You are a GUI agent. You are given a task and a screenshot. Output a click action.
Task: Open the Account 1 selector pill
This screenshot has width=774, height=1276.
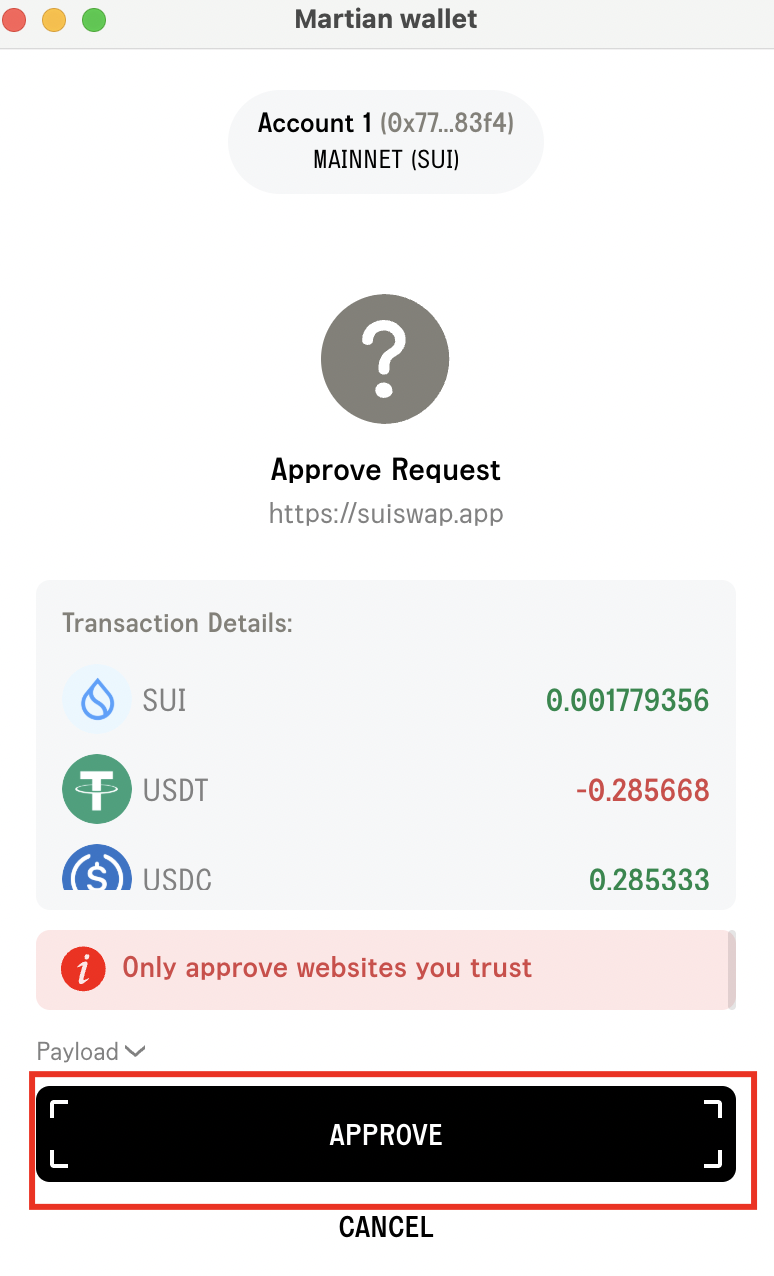(386, 141)
